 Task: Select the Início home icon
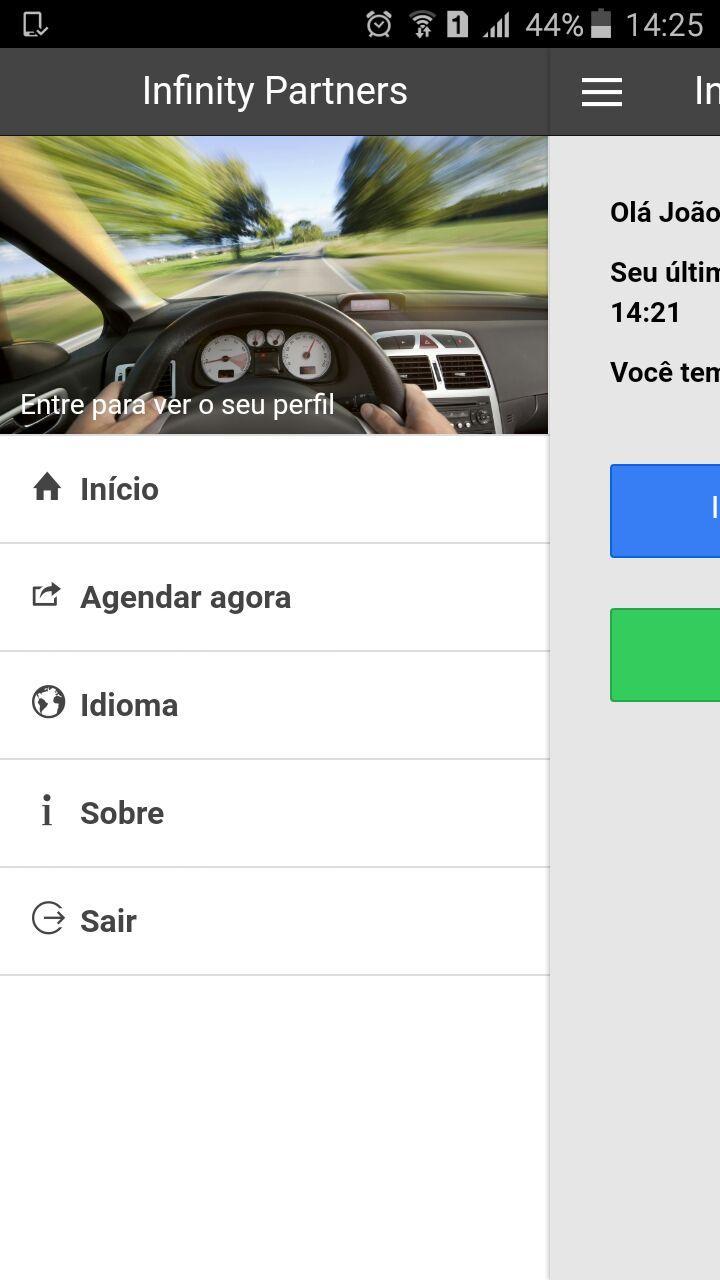pyautogui.click(x=46, y=488)
